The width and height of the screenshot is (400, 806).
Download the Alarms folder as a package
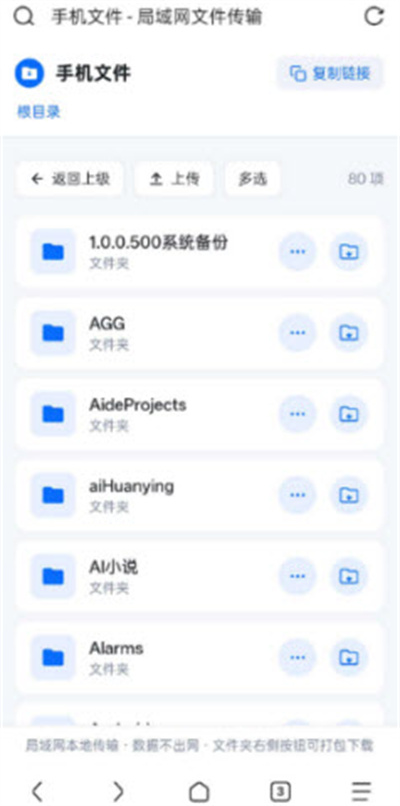[349, 657]
